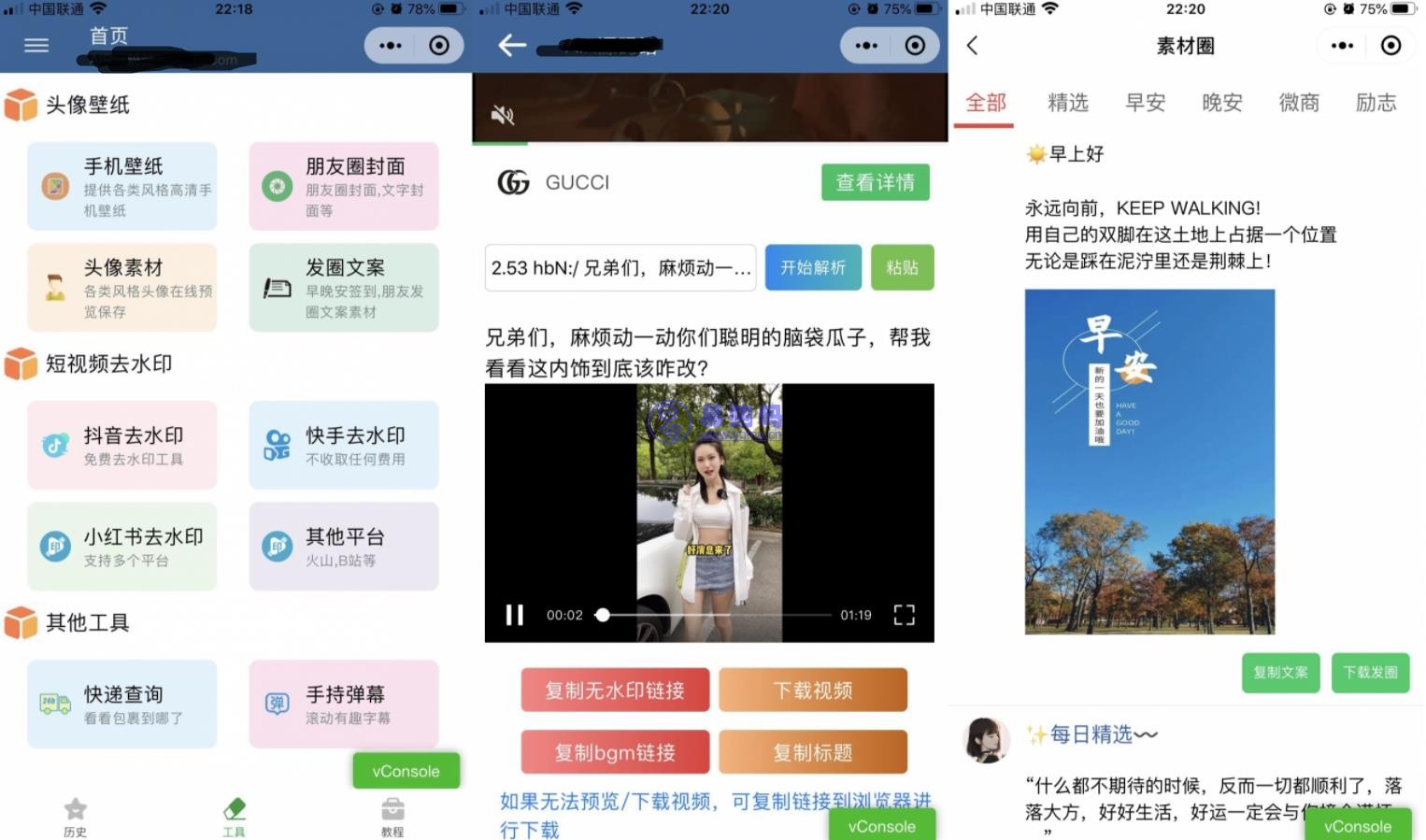Open the 快递查询 express tracking tool

122,704
